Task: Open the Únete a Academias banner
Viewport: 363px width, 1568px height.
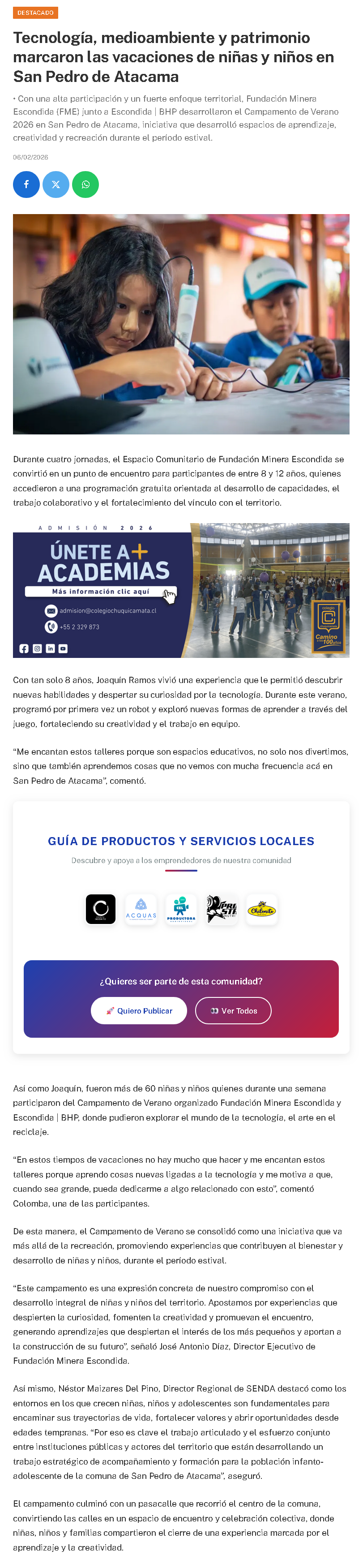Action: pos(181,590)
